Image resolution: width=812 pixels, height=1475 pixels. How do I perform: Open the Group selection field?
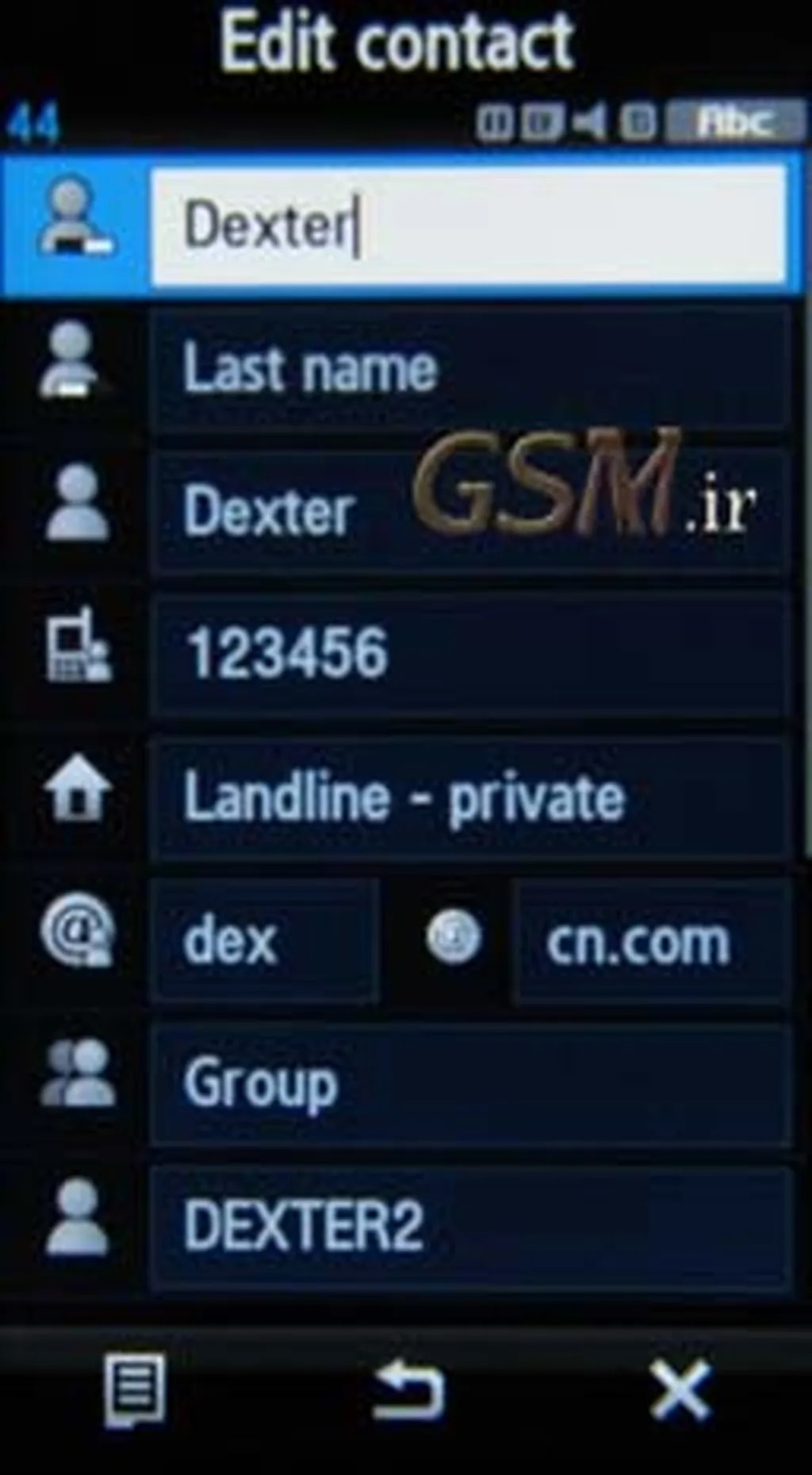click(468, 1084)
